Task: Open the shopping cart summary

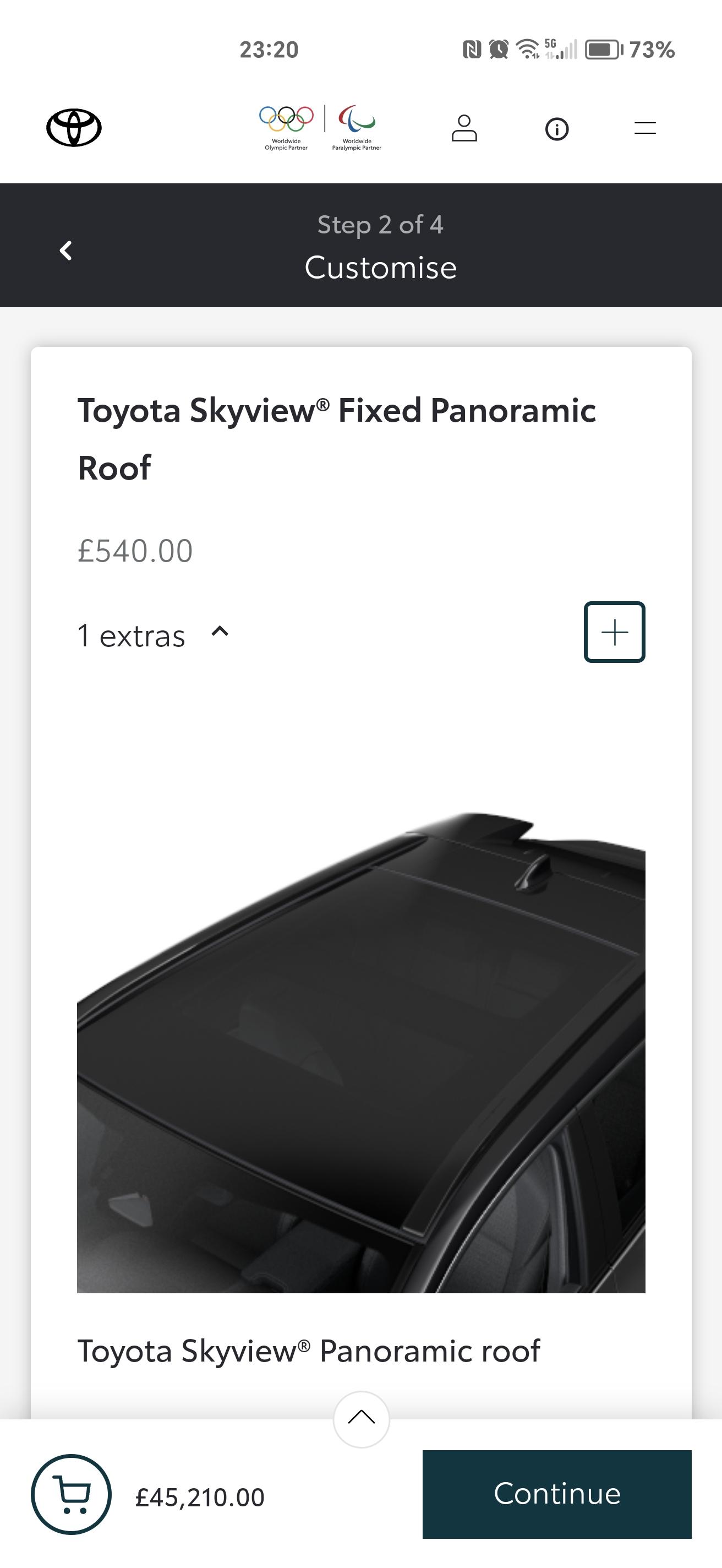Action: 71,1494
